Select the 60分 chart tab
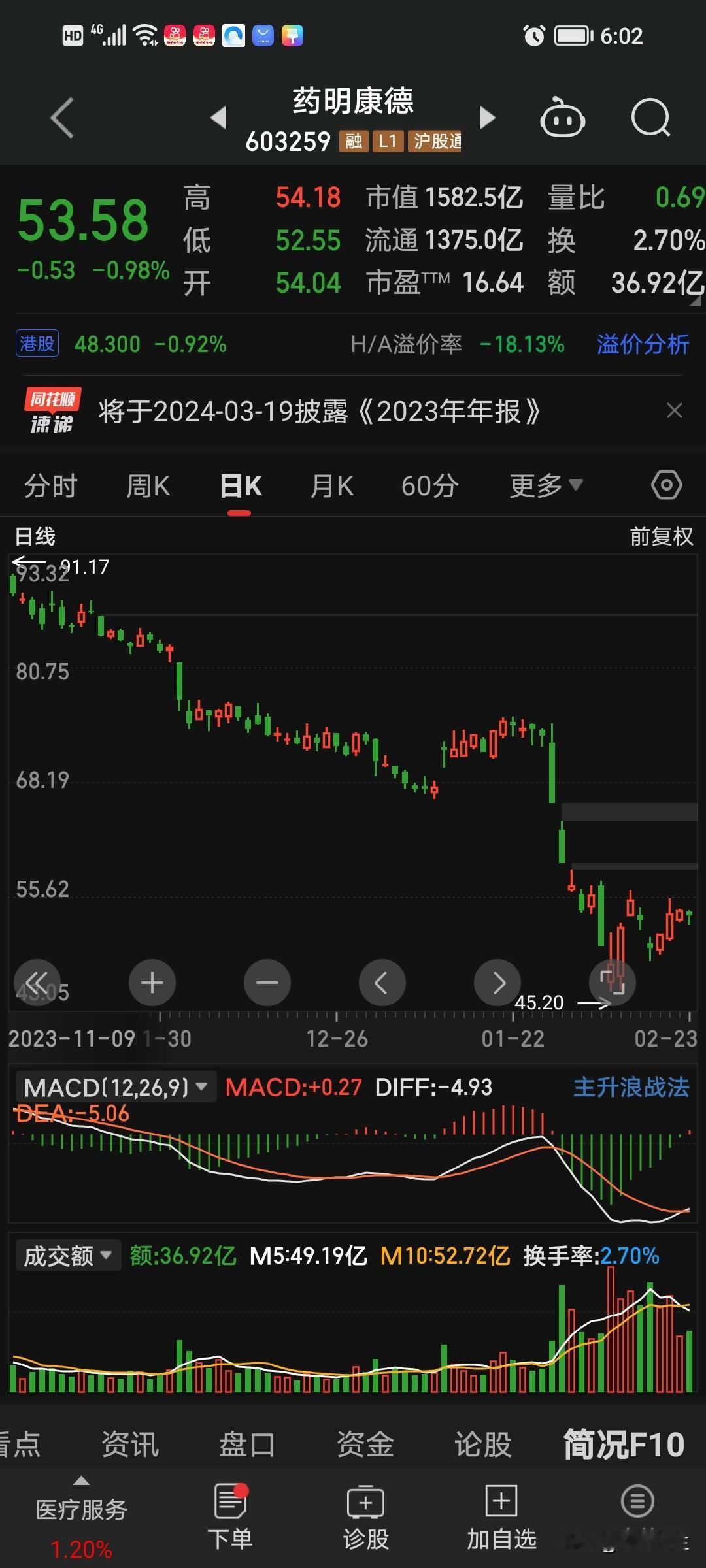Viewport: 706px width, 1568px height. [430, 486]
